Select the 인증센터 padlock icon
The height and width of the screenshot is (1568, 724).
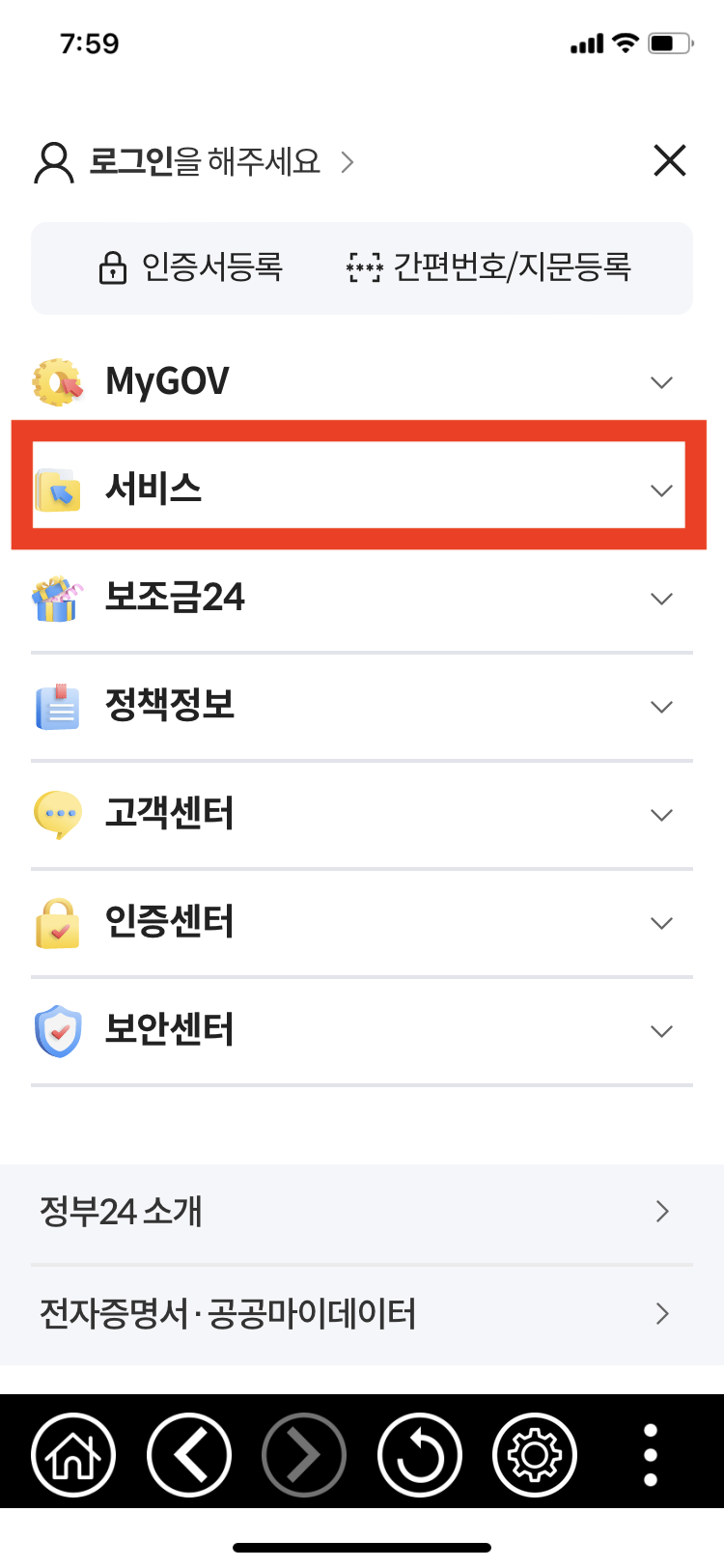(x=55, y=922)
